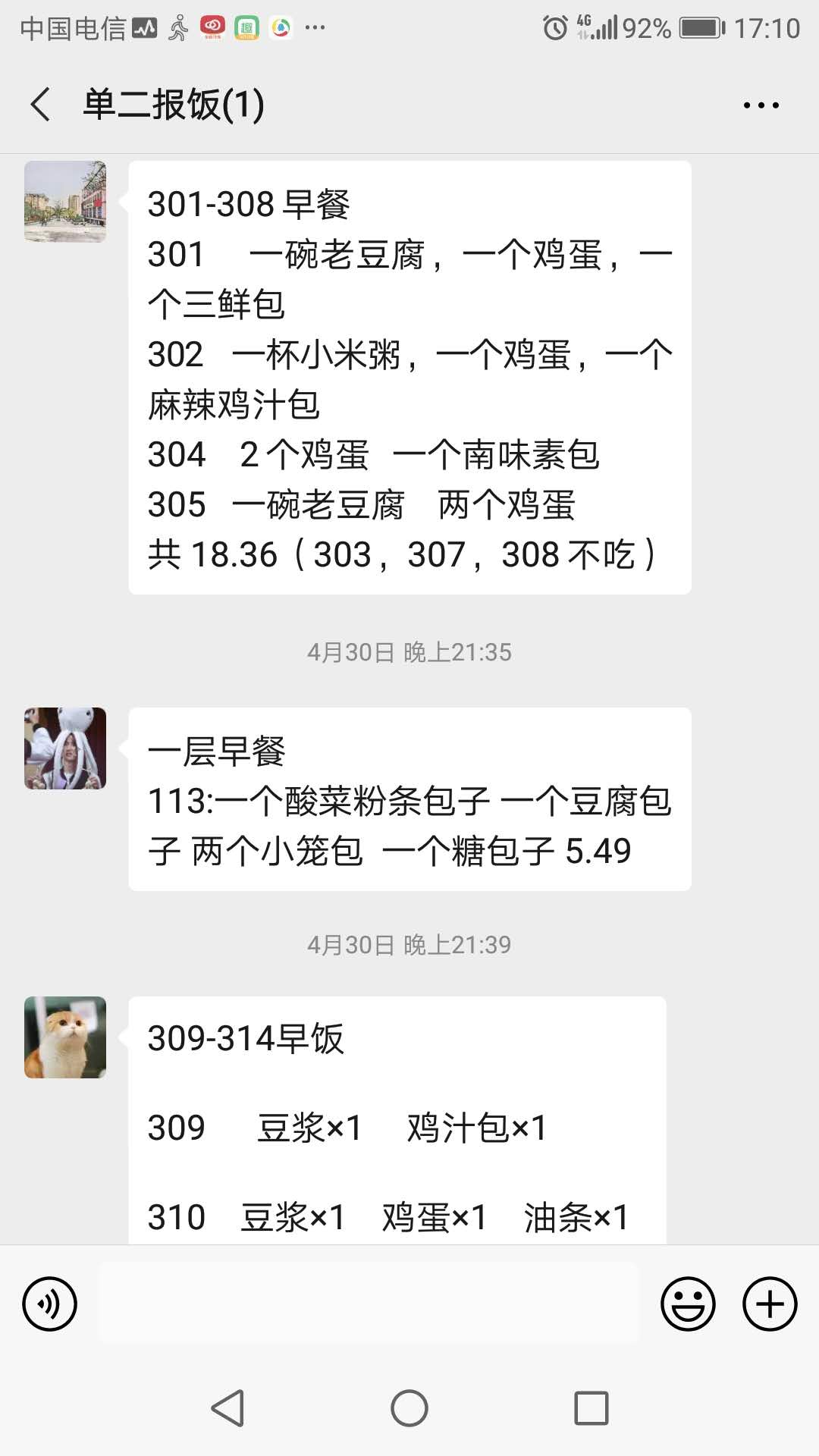Image resolution: width=819 pixels, height=1456 pixels.
Task: Open the emoji picker
Action: coord(688,1304)
